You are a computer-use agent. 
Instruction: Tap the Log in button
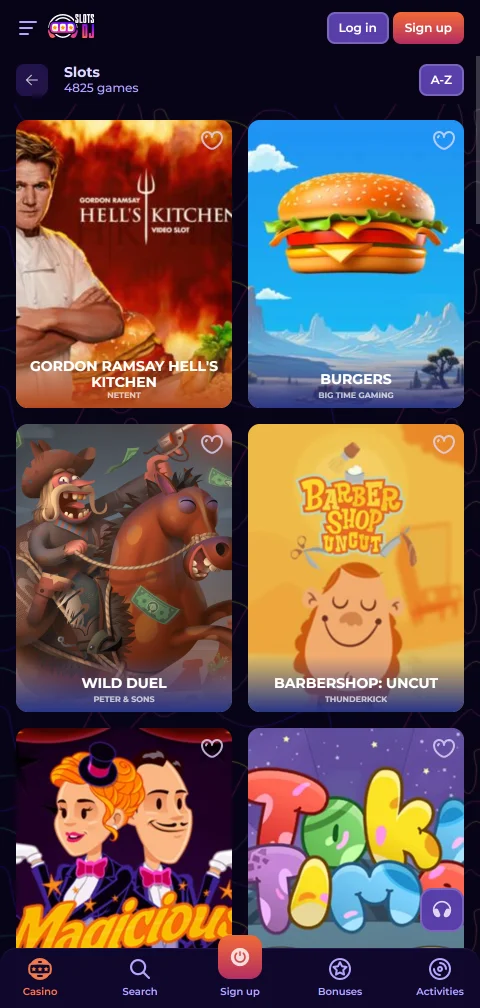[x=357, y=28]
